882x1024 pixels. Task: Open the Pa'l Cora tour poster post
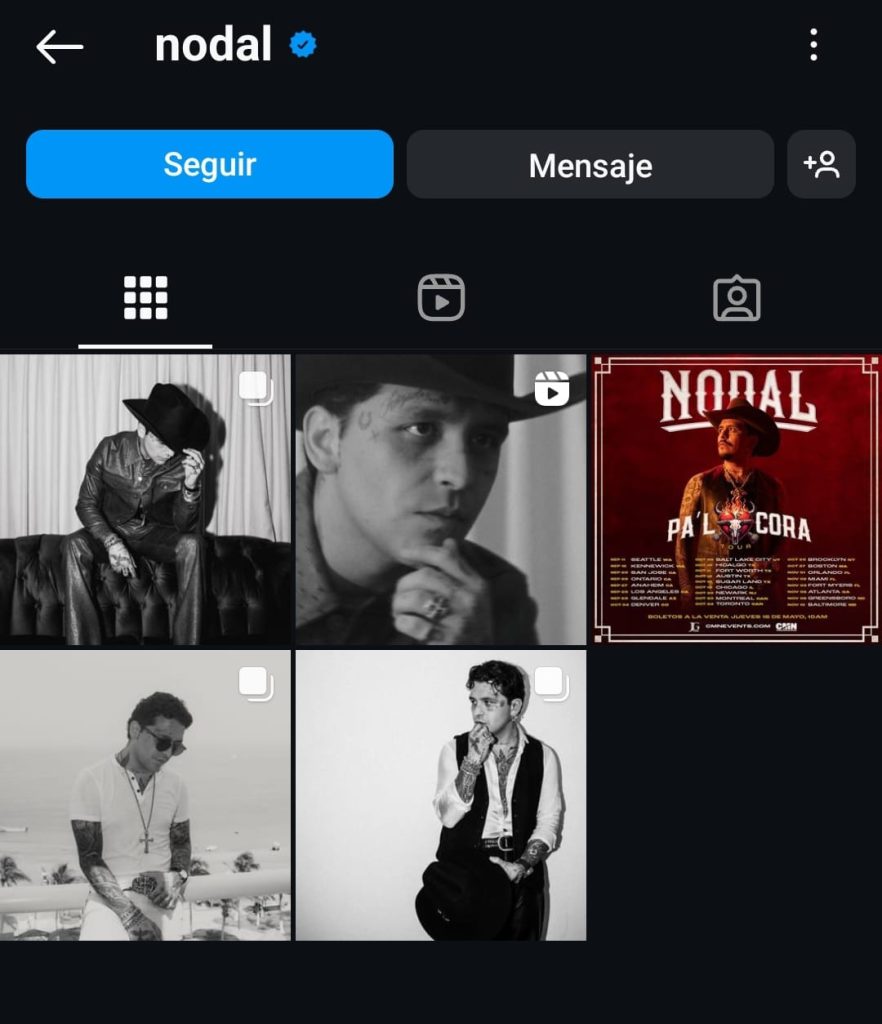736,500
